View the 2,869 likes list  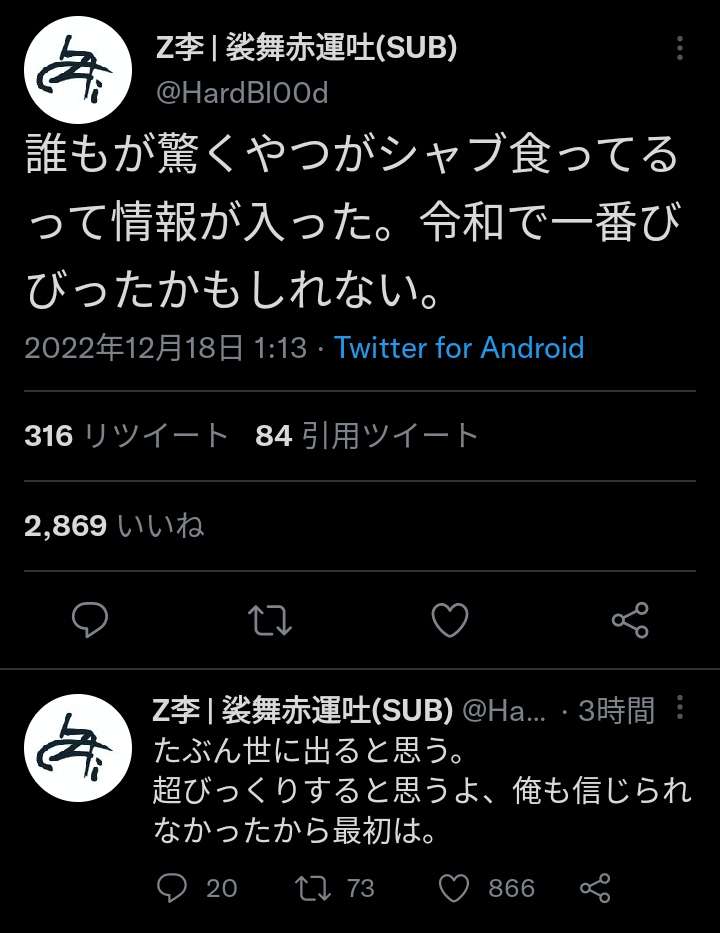point(114,526)
